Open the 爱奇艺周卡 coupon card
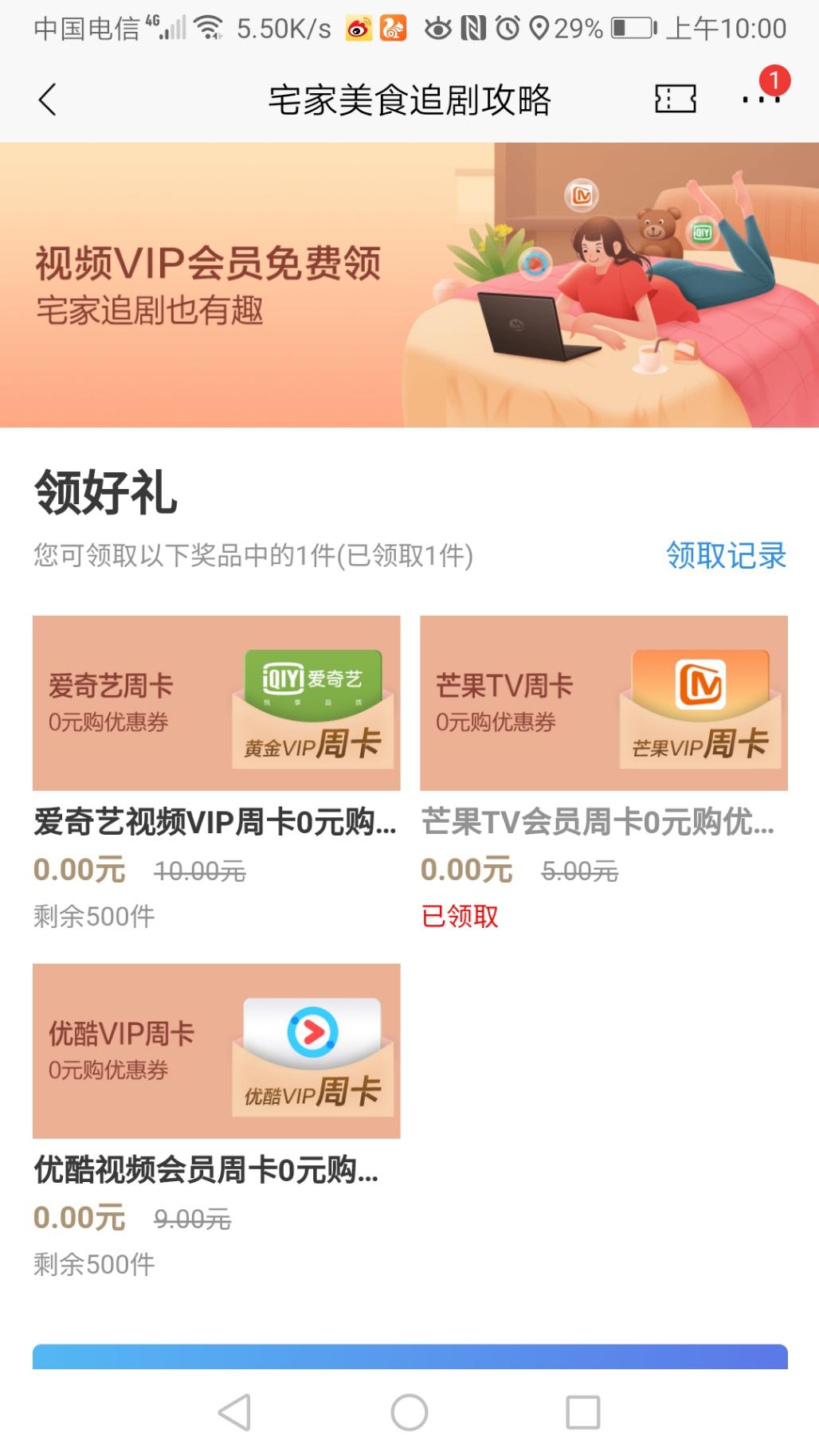Viewport: 819px width, 1456px height. click(216, 703)
